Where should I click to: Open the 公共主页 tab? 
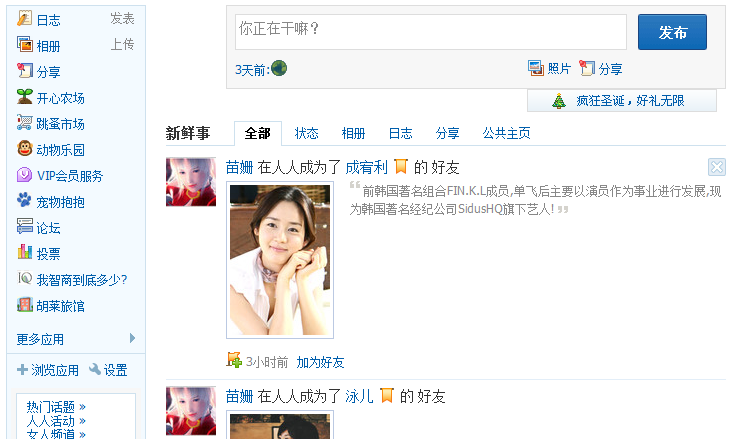(x=506, y=133)
